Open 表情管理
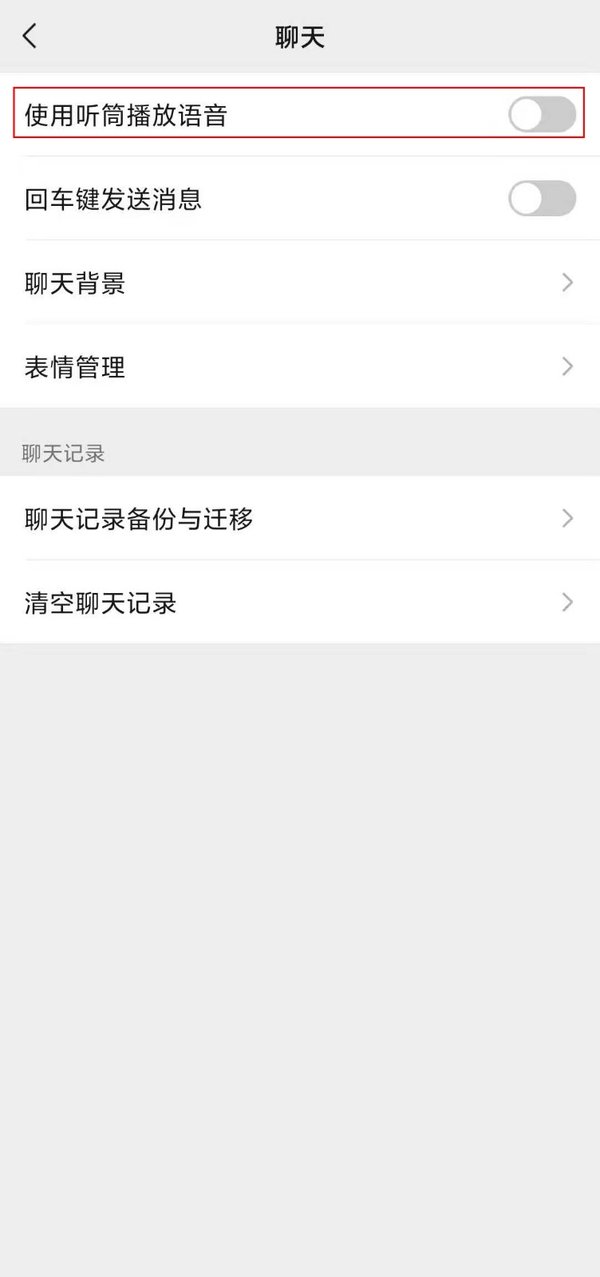 click(x=300, y=367)
